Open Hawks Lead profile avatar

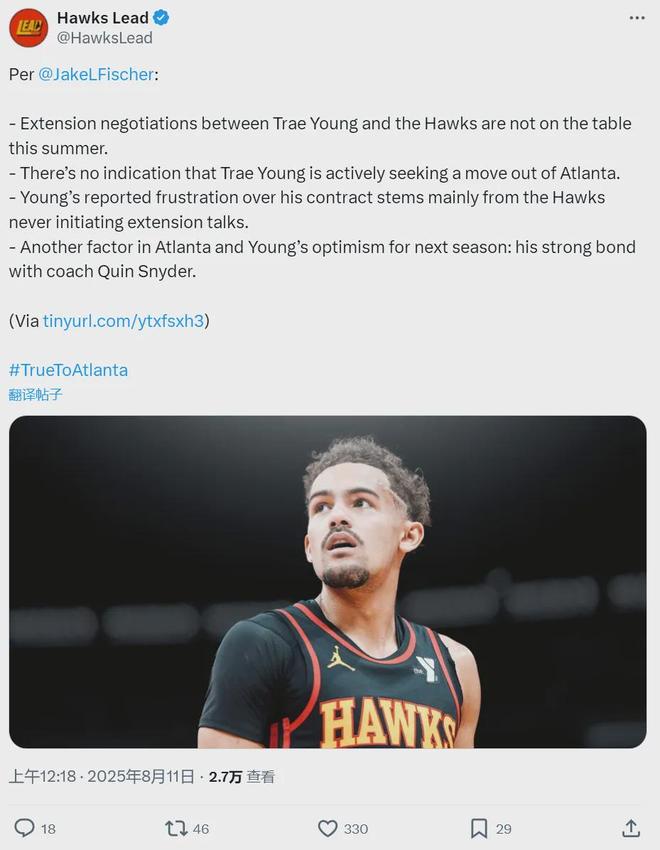pos(28,27)
